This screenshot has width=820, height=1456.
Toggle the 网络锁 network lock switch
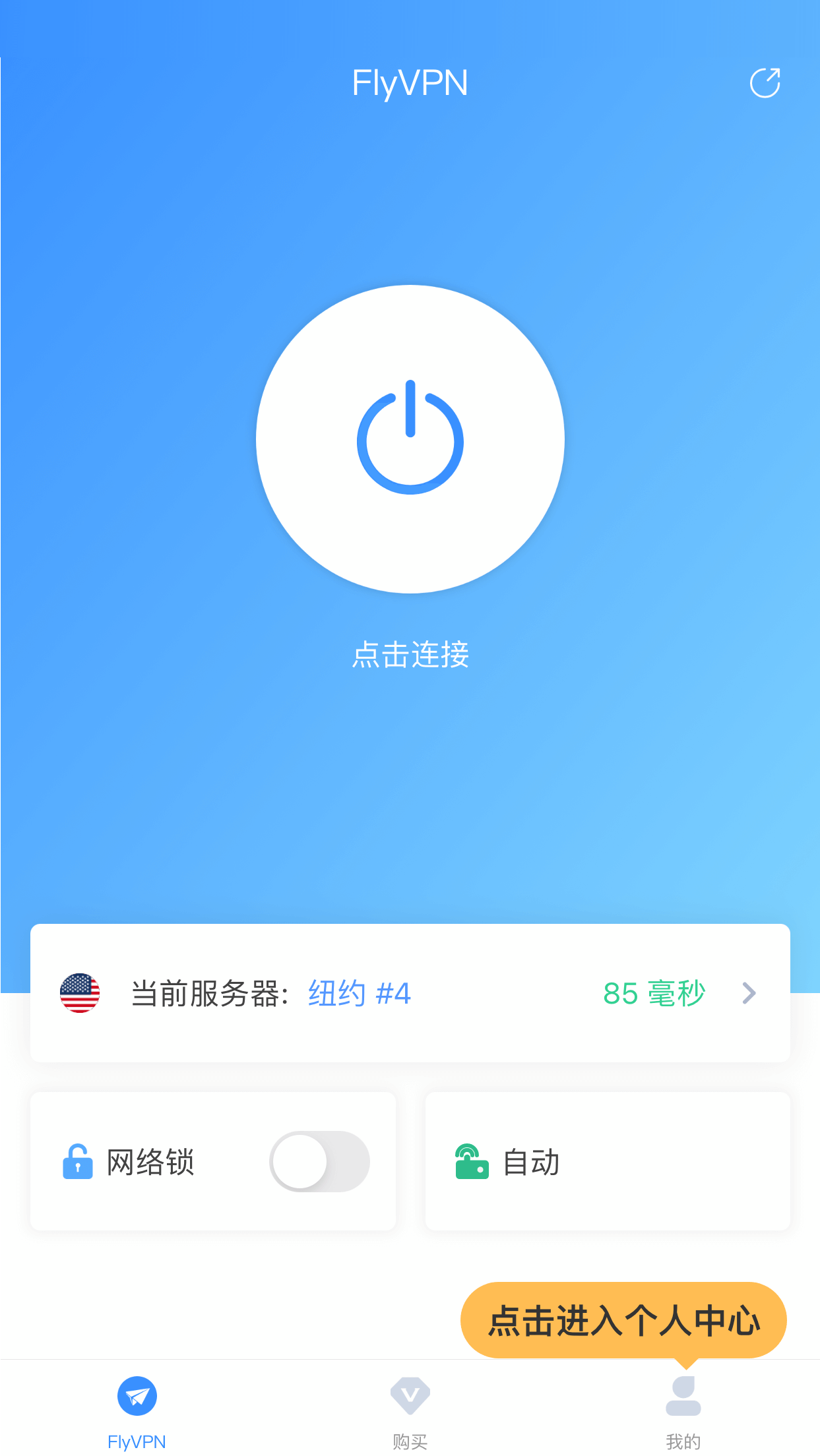pyautogui.click(x=320, y=1161)
